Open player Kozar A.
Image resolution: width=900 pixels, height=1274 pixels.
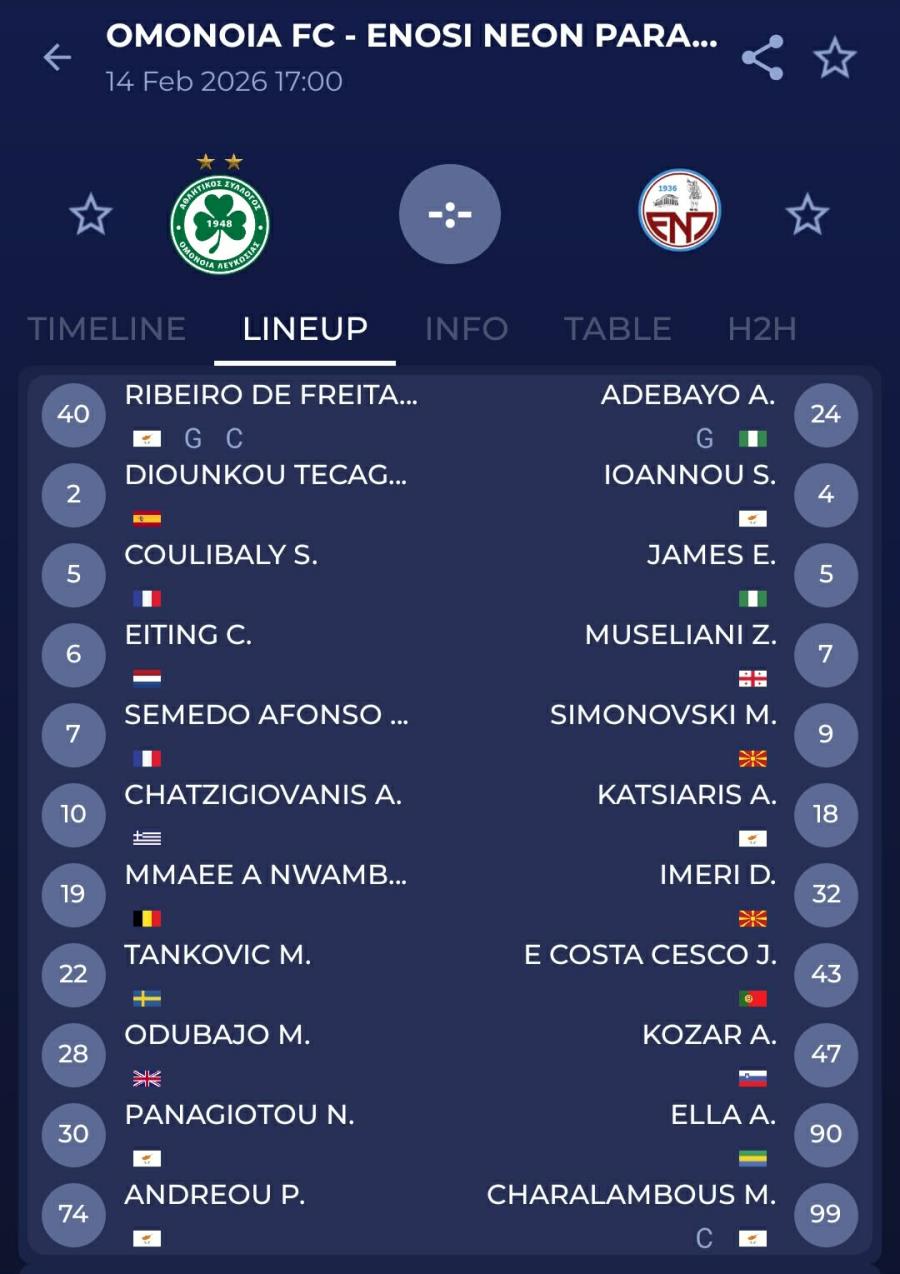[709, 1035]
